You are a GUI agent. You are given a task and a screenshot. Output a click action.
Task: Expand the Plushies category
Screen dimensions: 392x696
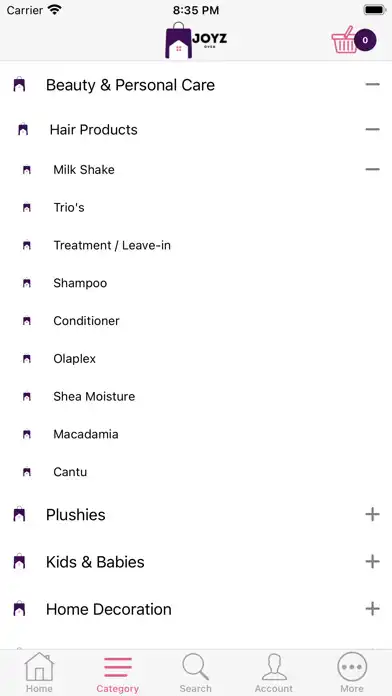point(372,514)
